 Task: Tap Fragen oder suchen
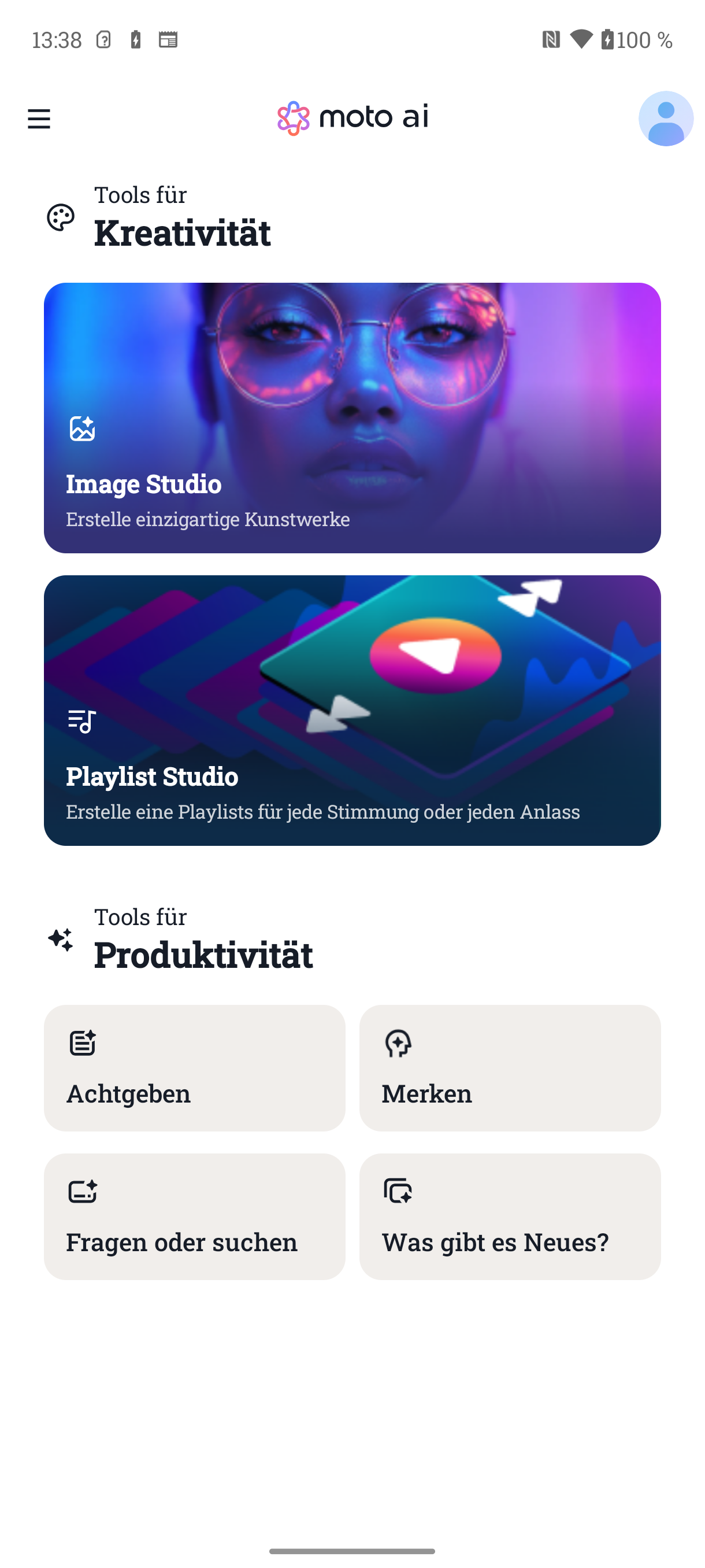194,1216
